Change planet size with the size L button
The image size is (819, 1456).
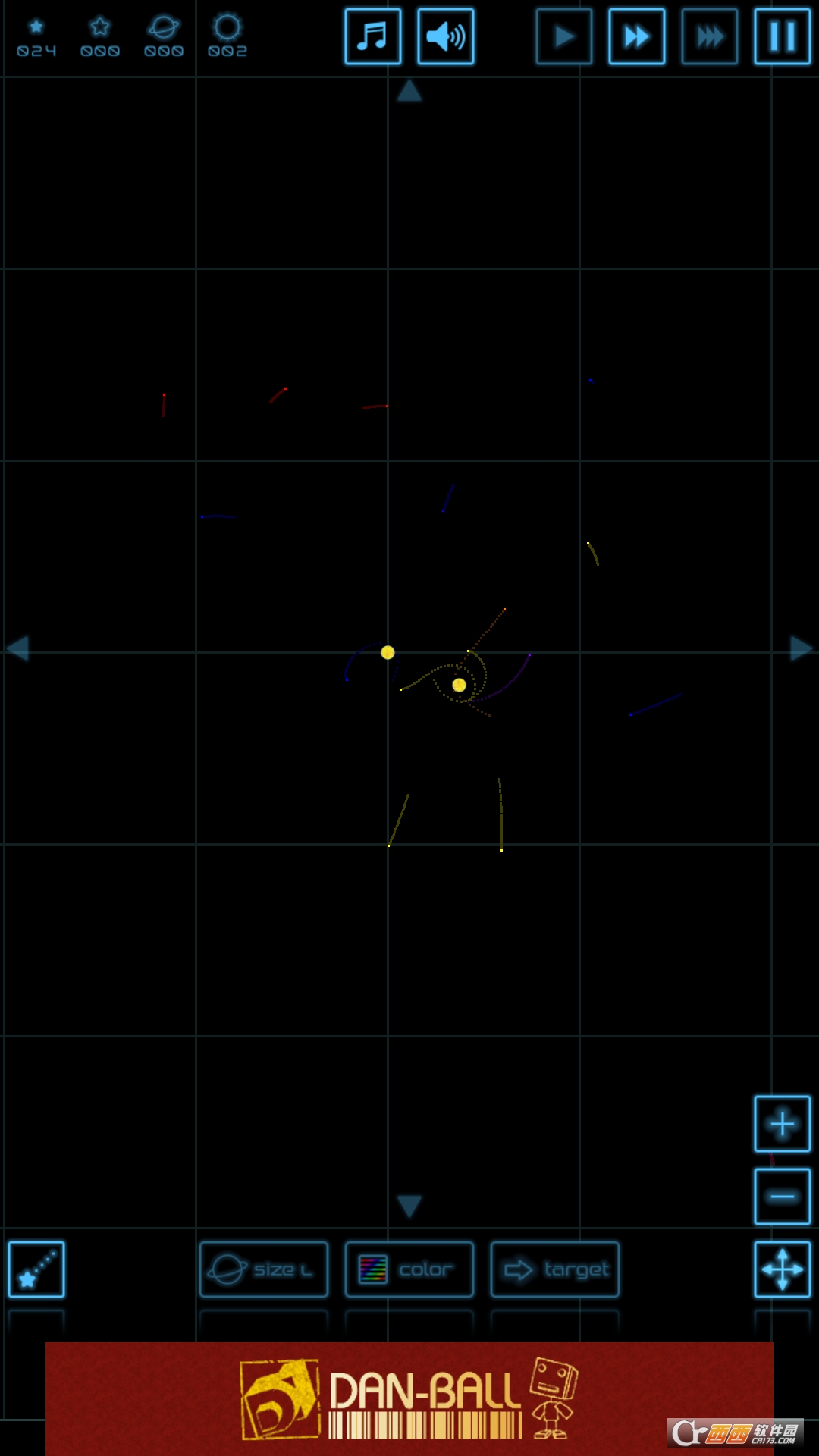(x=263, y=1269)
